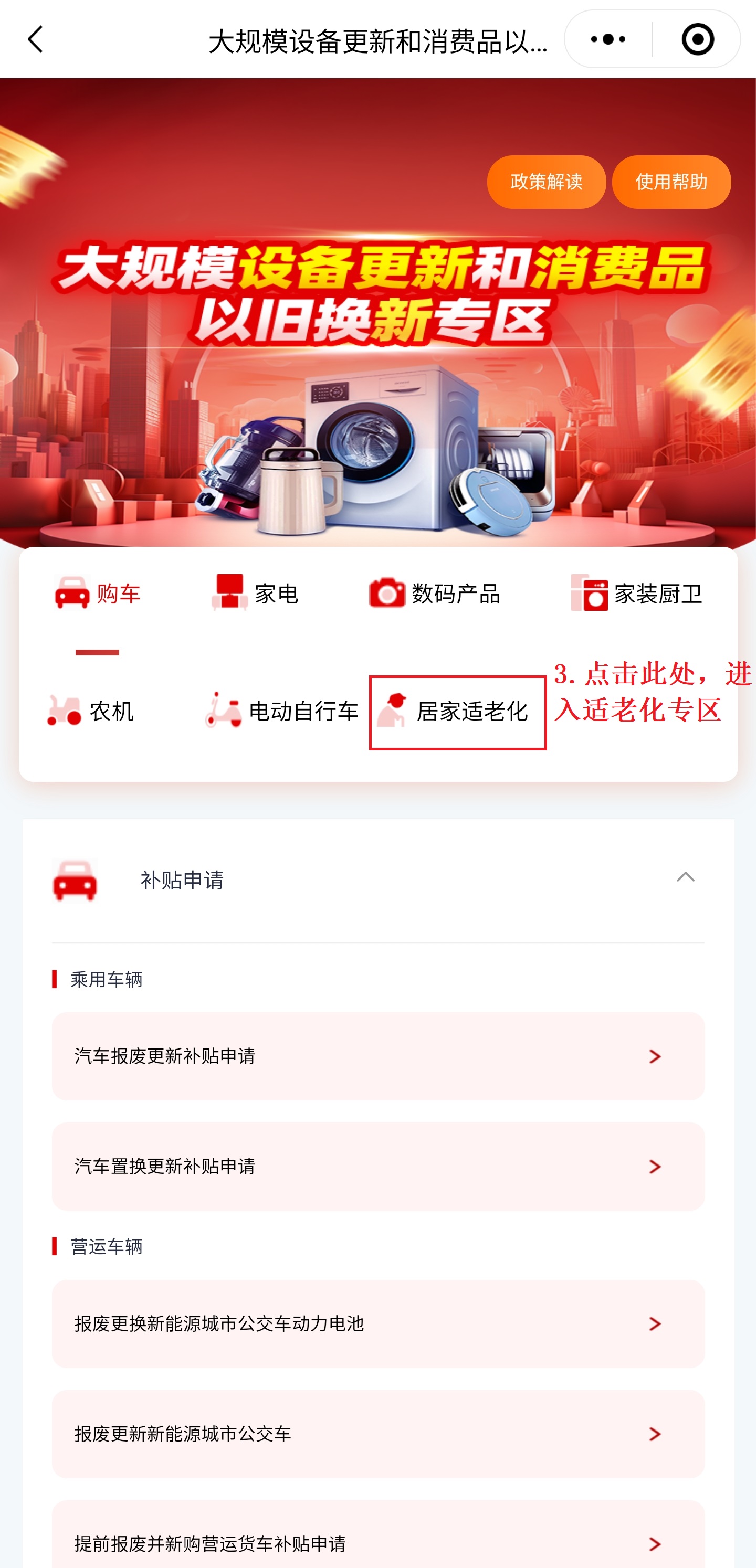This screenshot has width=756, height=1568.
Task: Open 汽车报废更新补贴申请
Action: 377,1056
